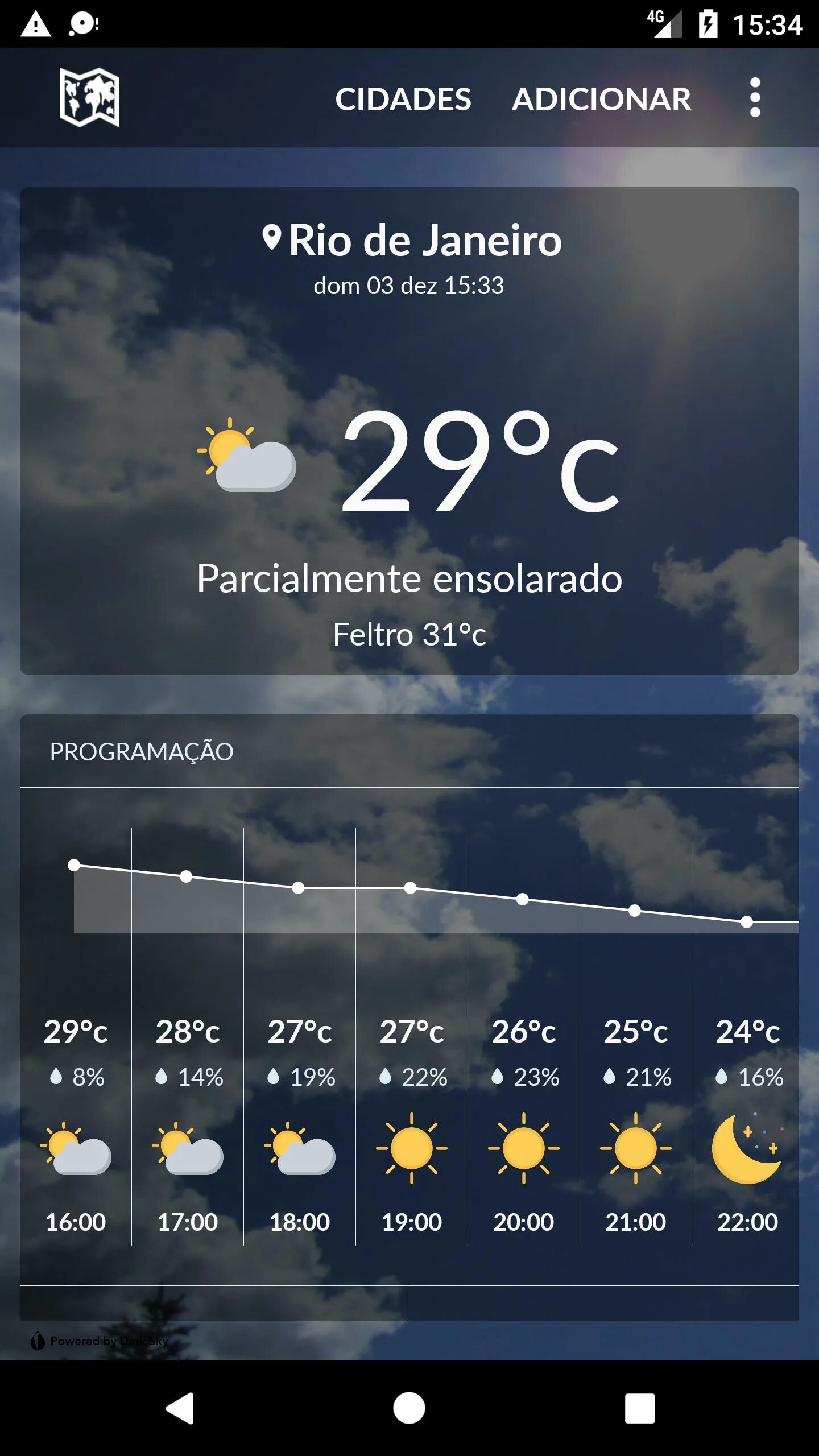The width and height of the screenshot is (819, 1456).
Task: Go back with system back button
Action: coord(180,1408)
